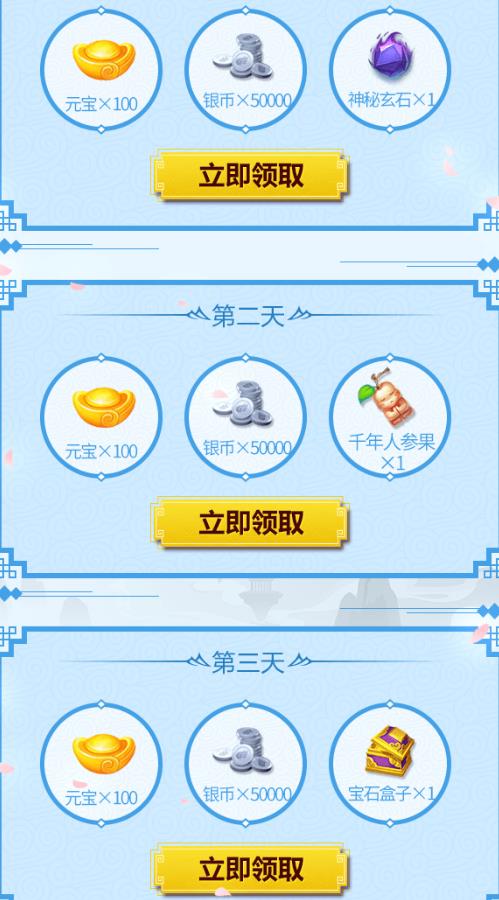Image resolution: width=499 pixels, height=900 pixels.
Task: Claim the 第三天 rewards with 立即领取
Action: click(250, 869)
